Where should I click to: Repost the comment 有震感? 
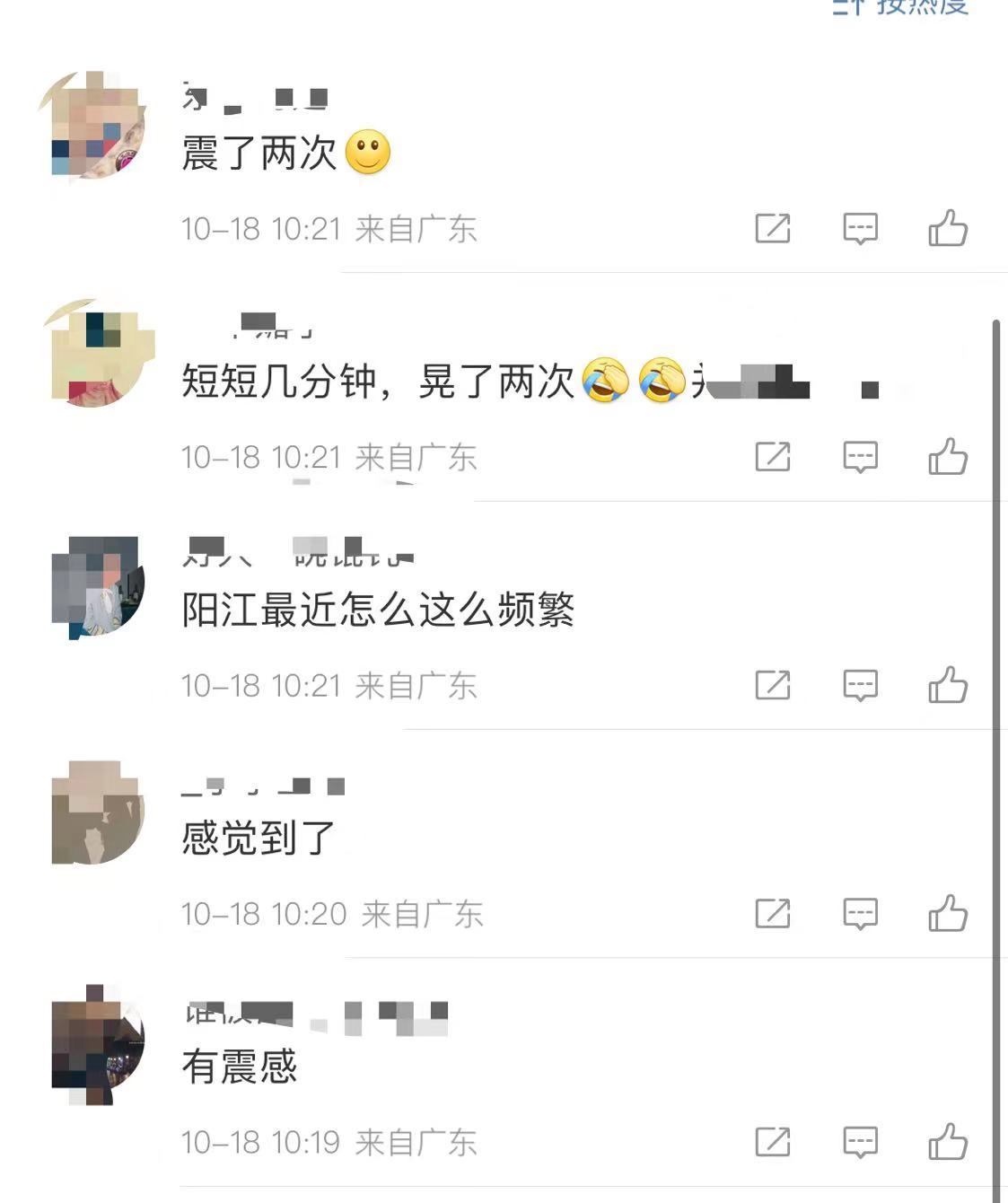tap(772, 1142)
